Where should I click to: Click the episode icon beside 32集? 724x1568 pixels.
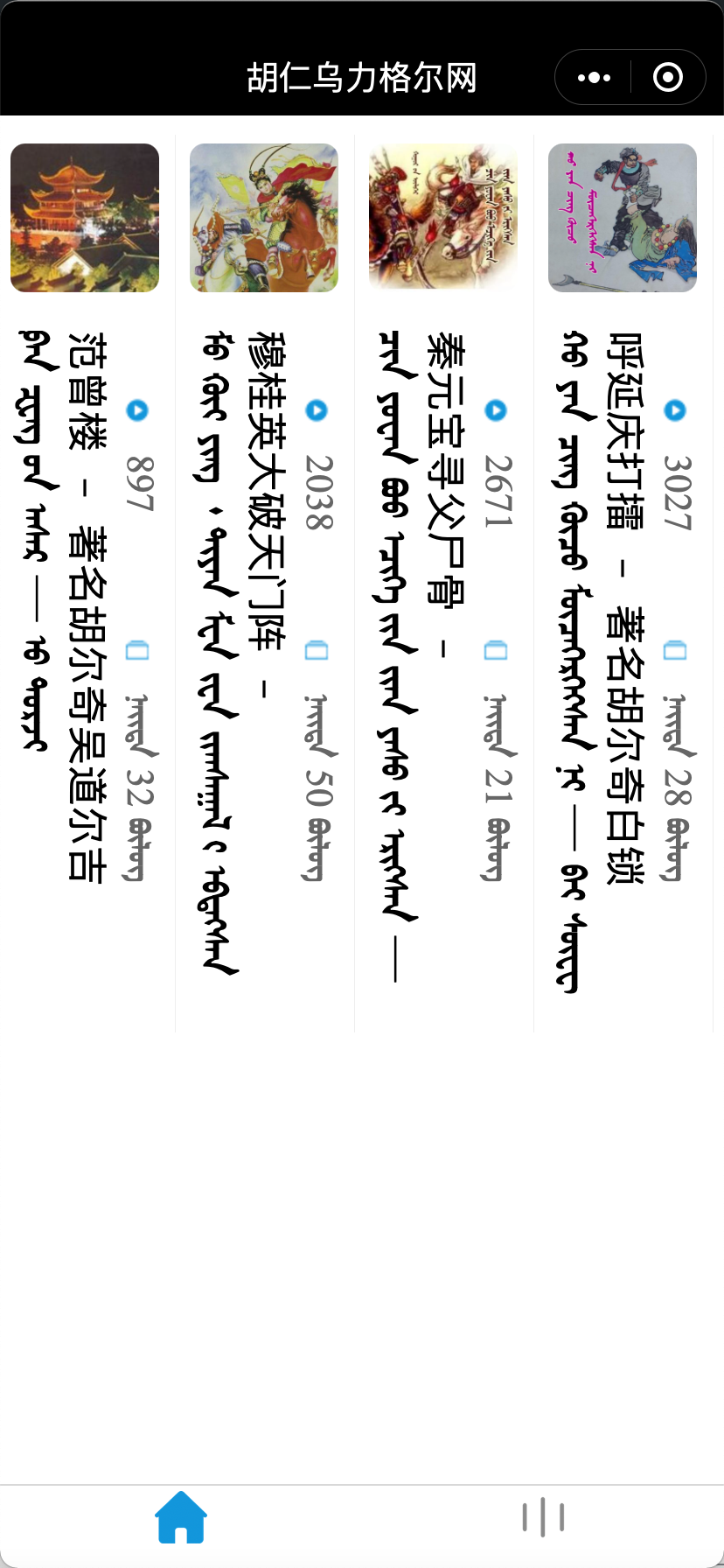[136, 649]
